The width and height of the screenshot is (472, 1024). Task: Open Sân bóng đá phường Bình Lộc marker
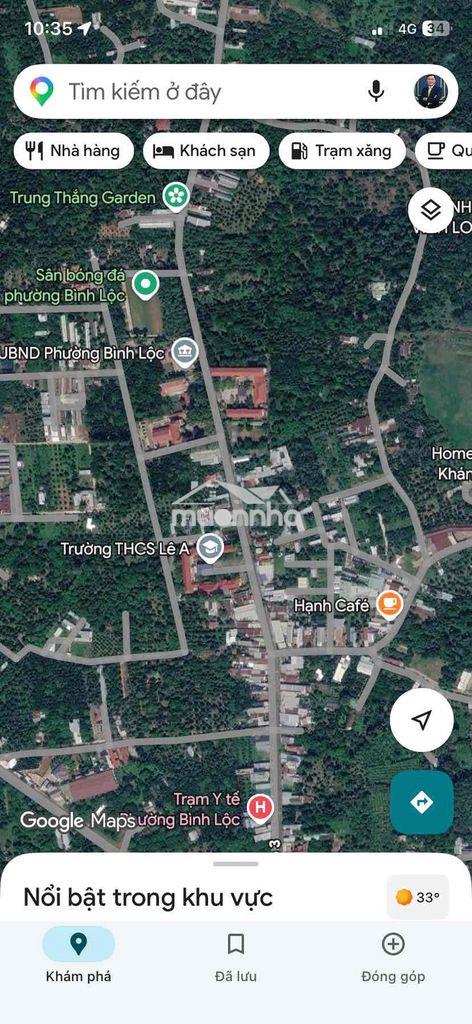tap(145, 285)
